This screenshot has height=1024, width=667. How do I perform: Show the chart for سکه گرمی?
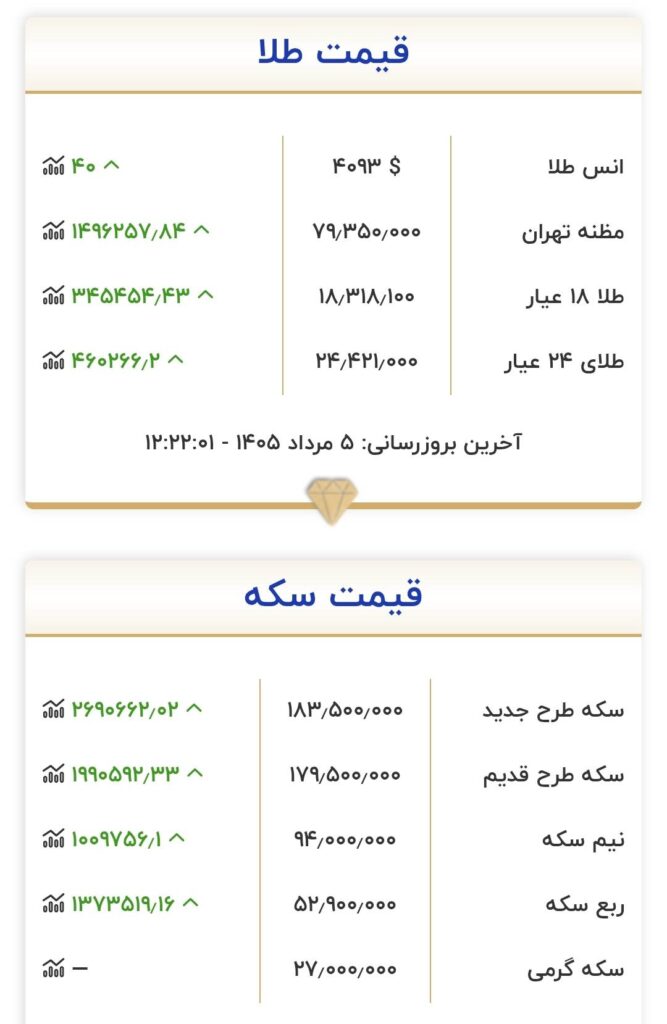point(54,968)
